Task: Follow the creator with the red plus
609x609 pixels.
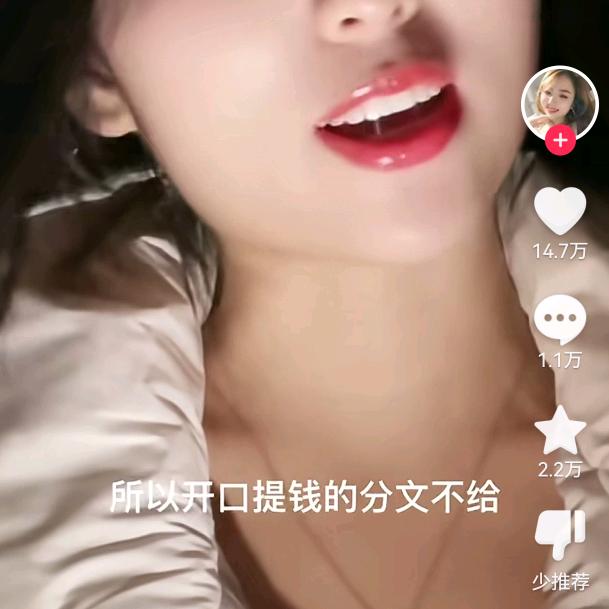Action: point(560,141)
